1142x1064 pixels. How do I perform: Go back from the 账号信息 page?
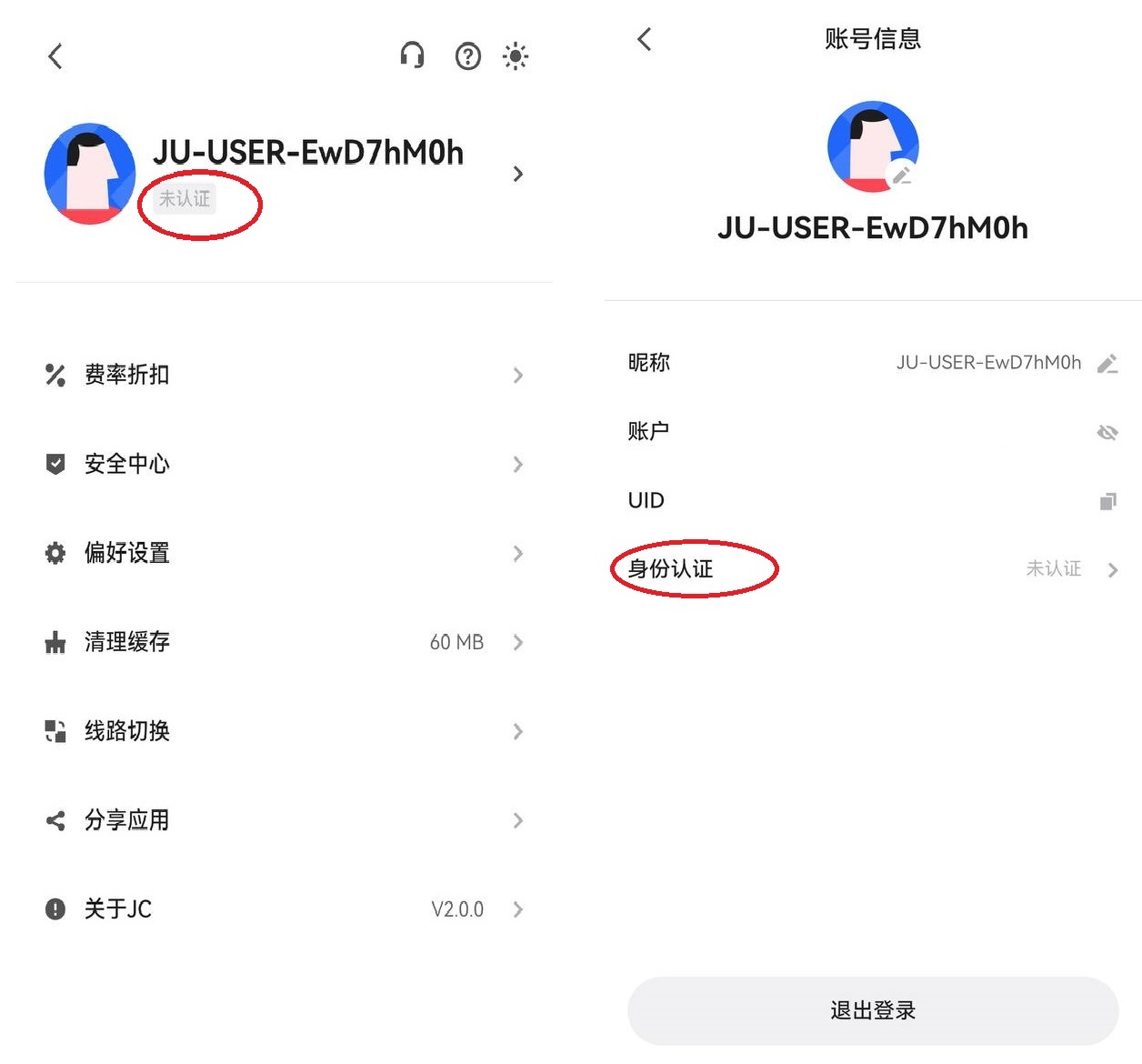point(645,39)
